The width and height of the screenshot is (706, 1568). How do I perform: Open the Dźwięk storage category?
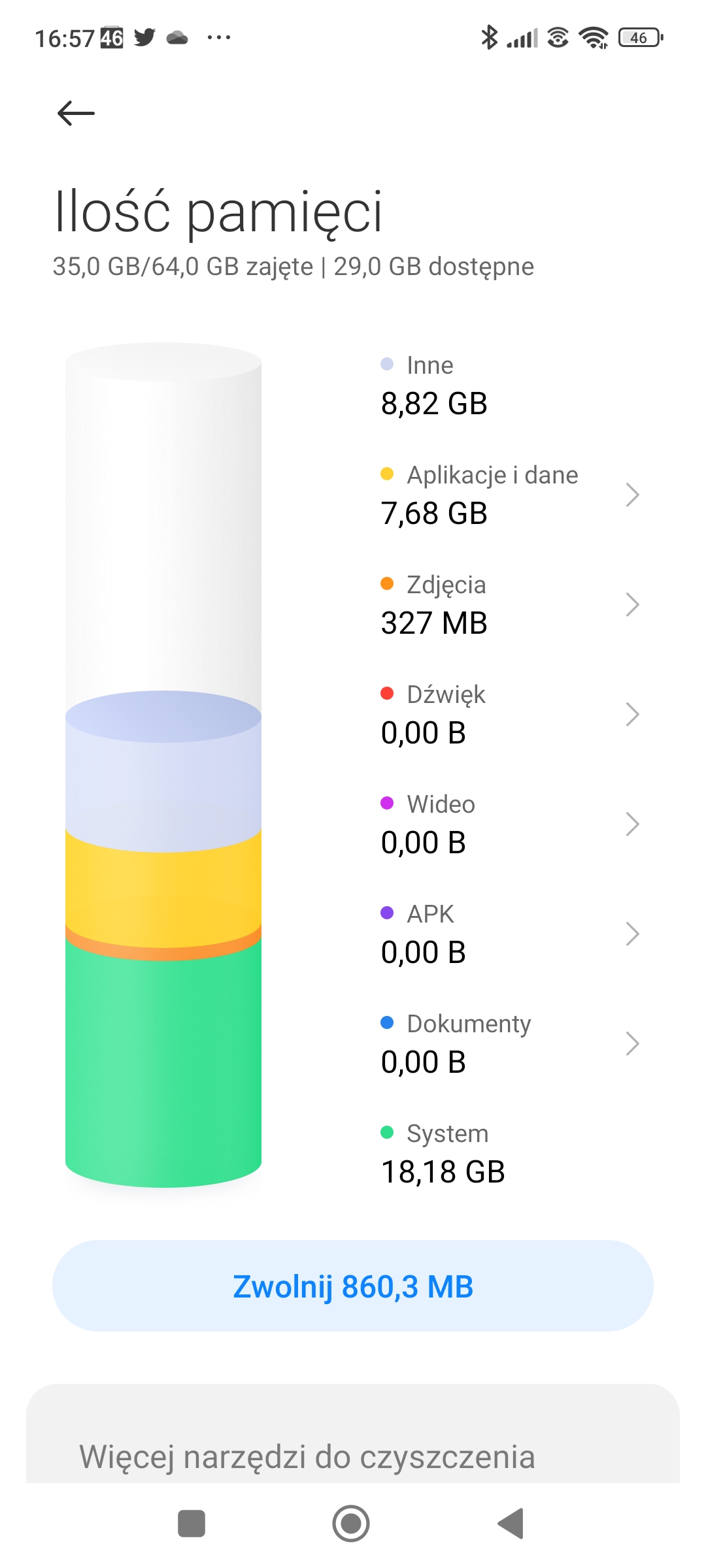[x=510, y=714]
